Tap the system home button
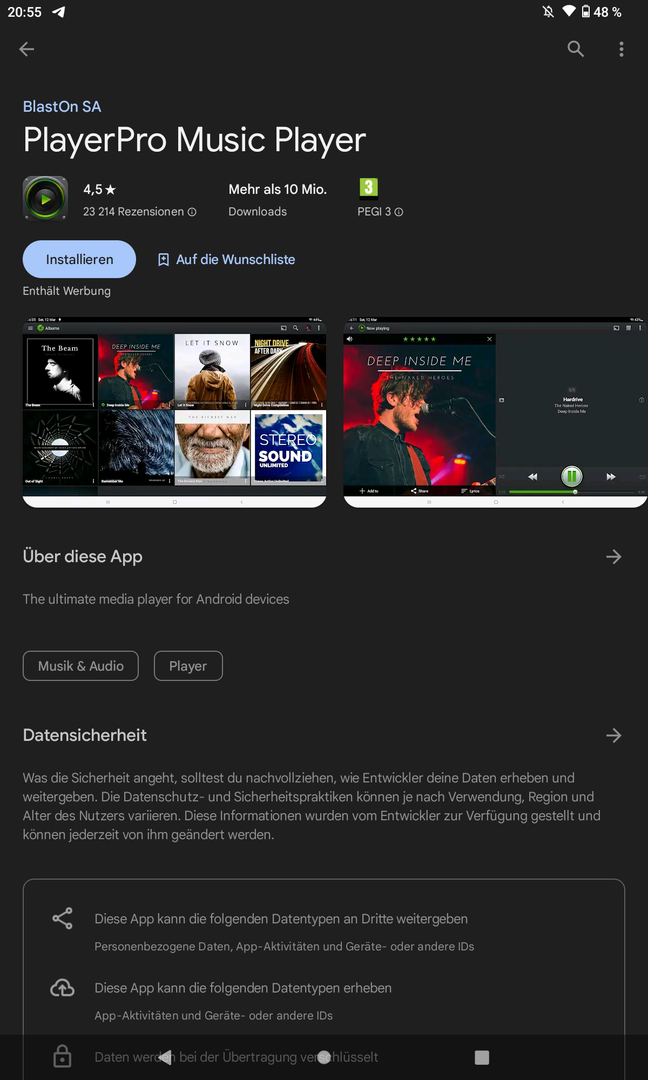648x1080 pixels. 324,1057
